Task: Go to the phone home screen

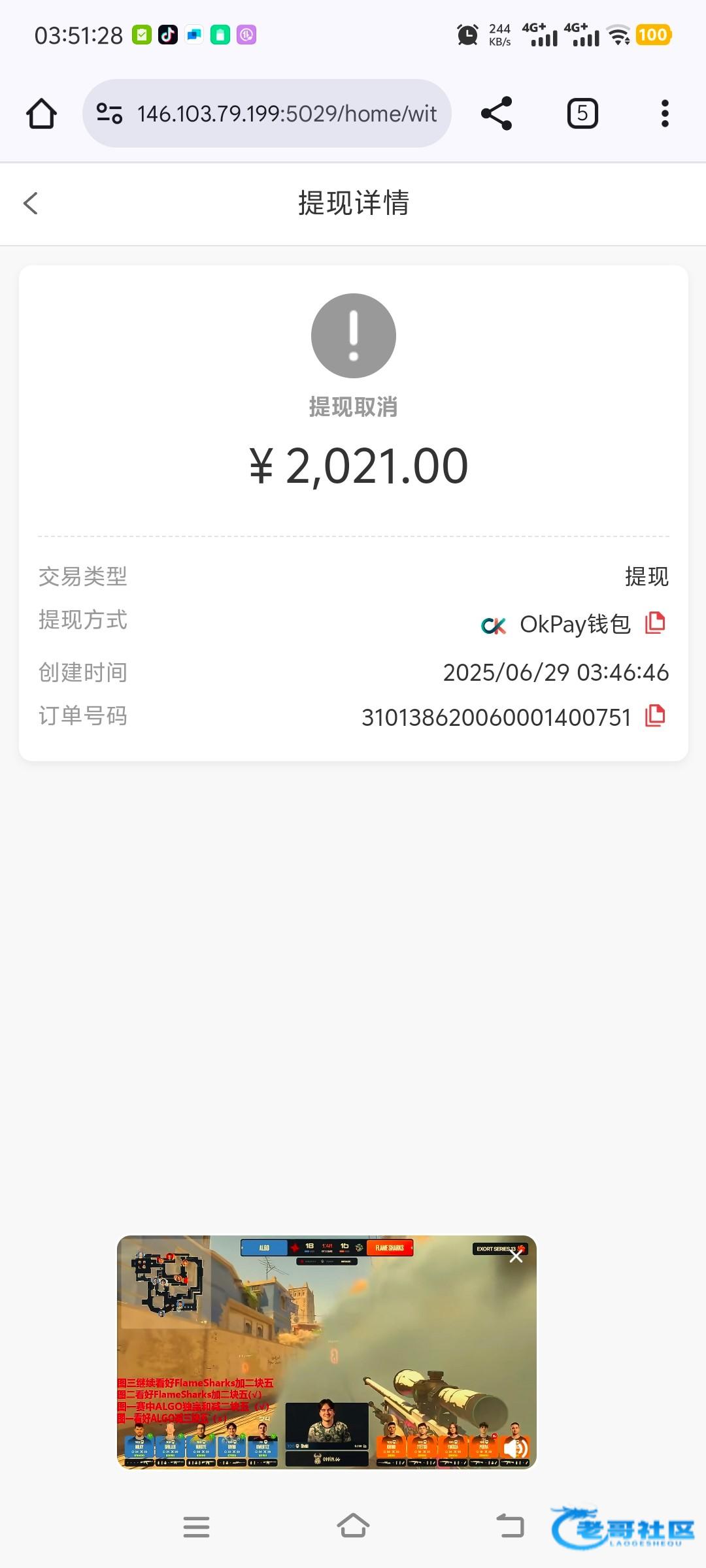Action: 353,1527
